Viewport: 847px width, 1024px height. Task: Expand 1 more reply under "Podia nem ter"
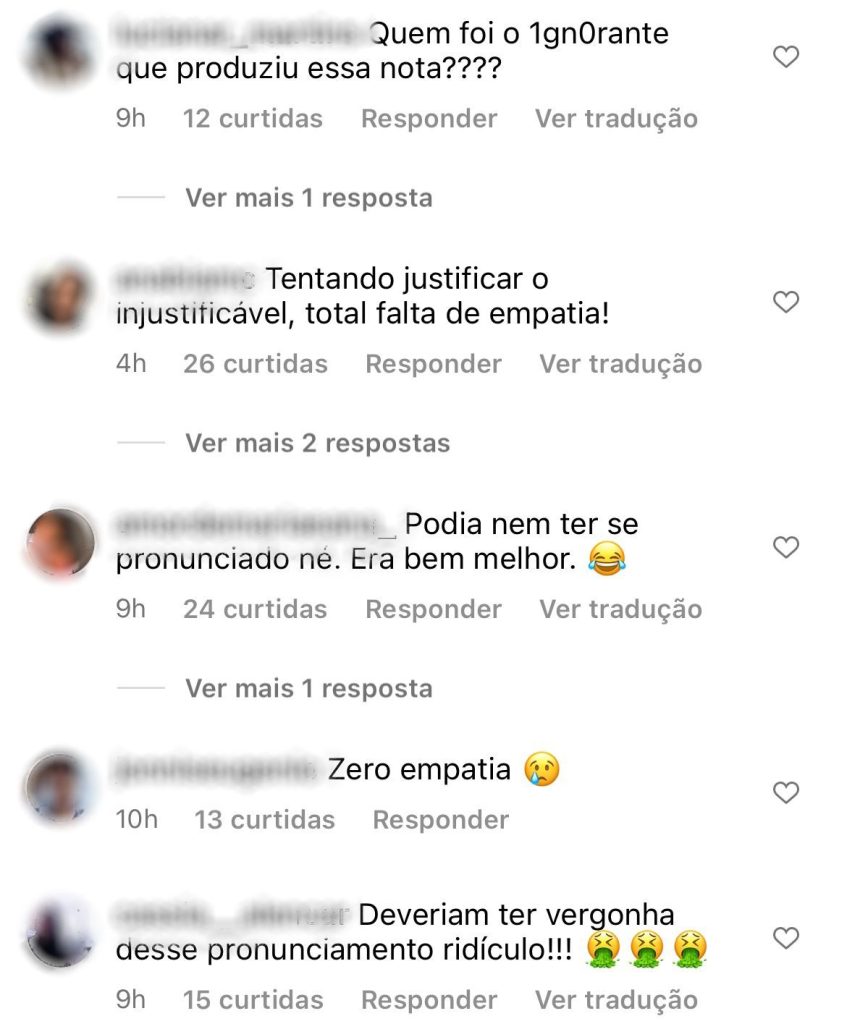[x=308, y=688]
